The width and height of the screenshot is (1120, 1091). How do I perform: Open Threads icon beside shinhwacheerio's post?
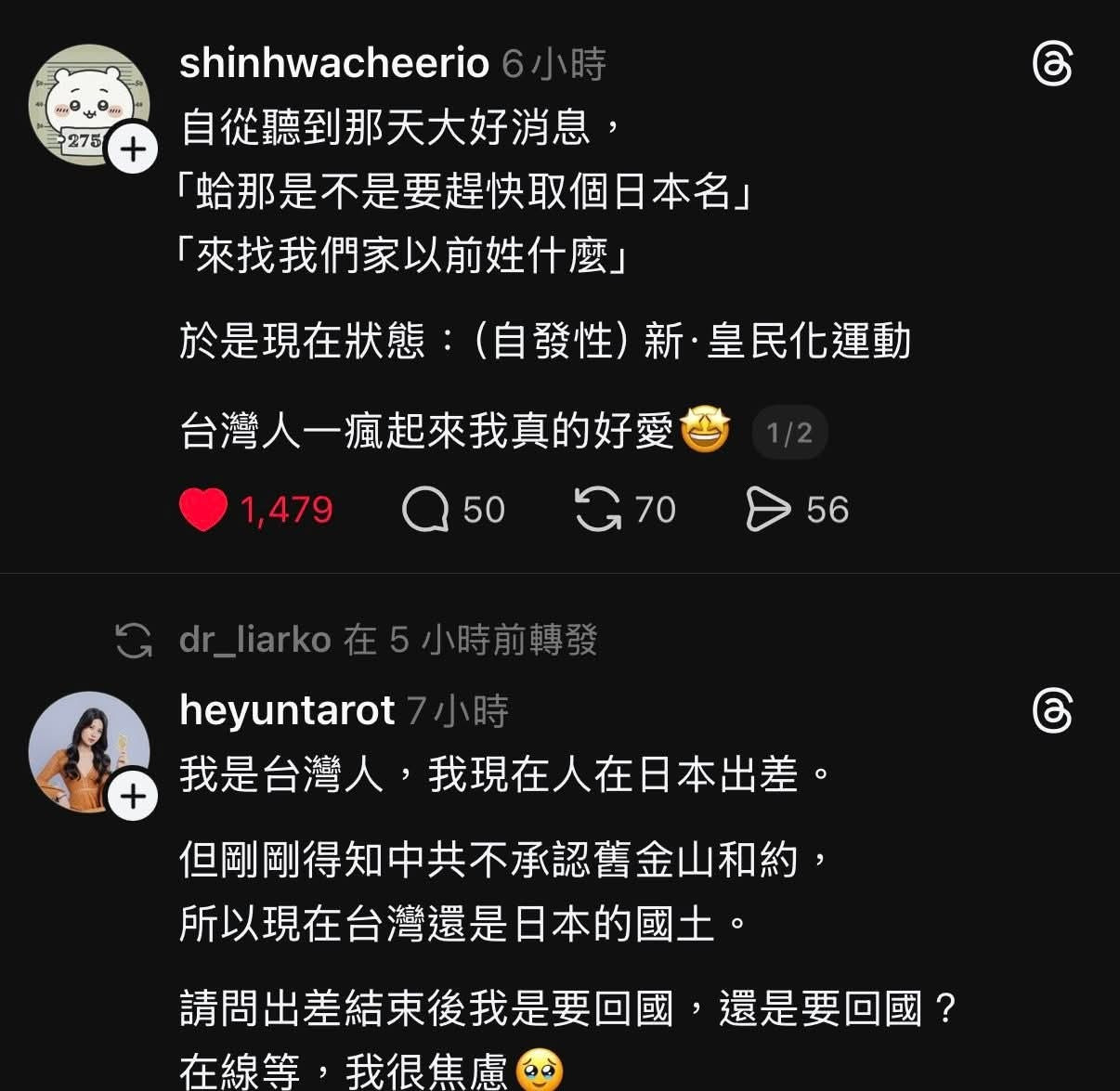(x=1052, y=64)
